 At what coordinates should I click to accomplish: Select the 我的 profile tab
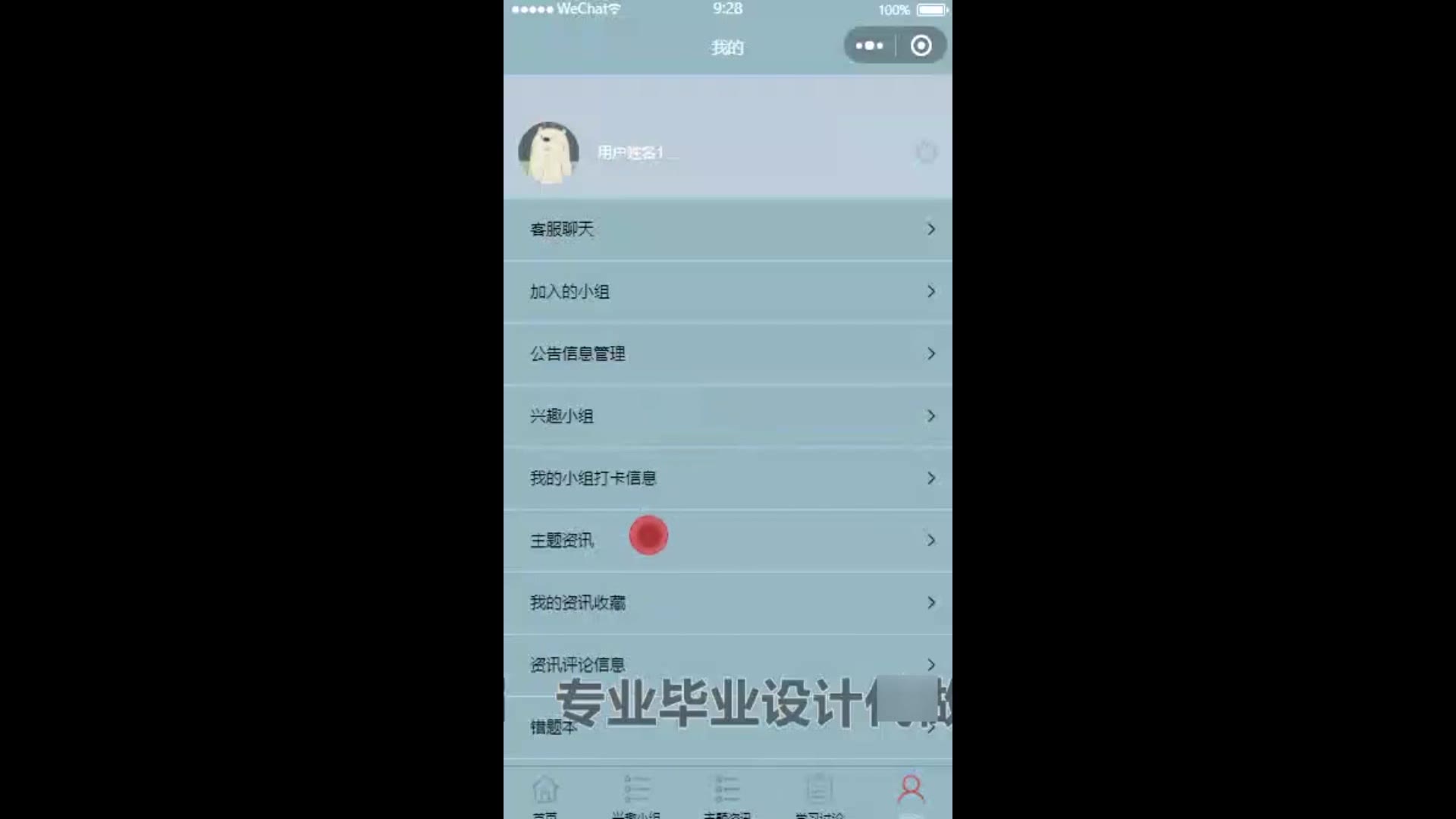[911, 792]
